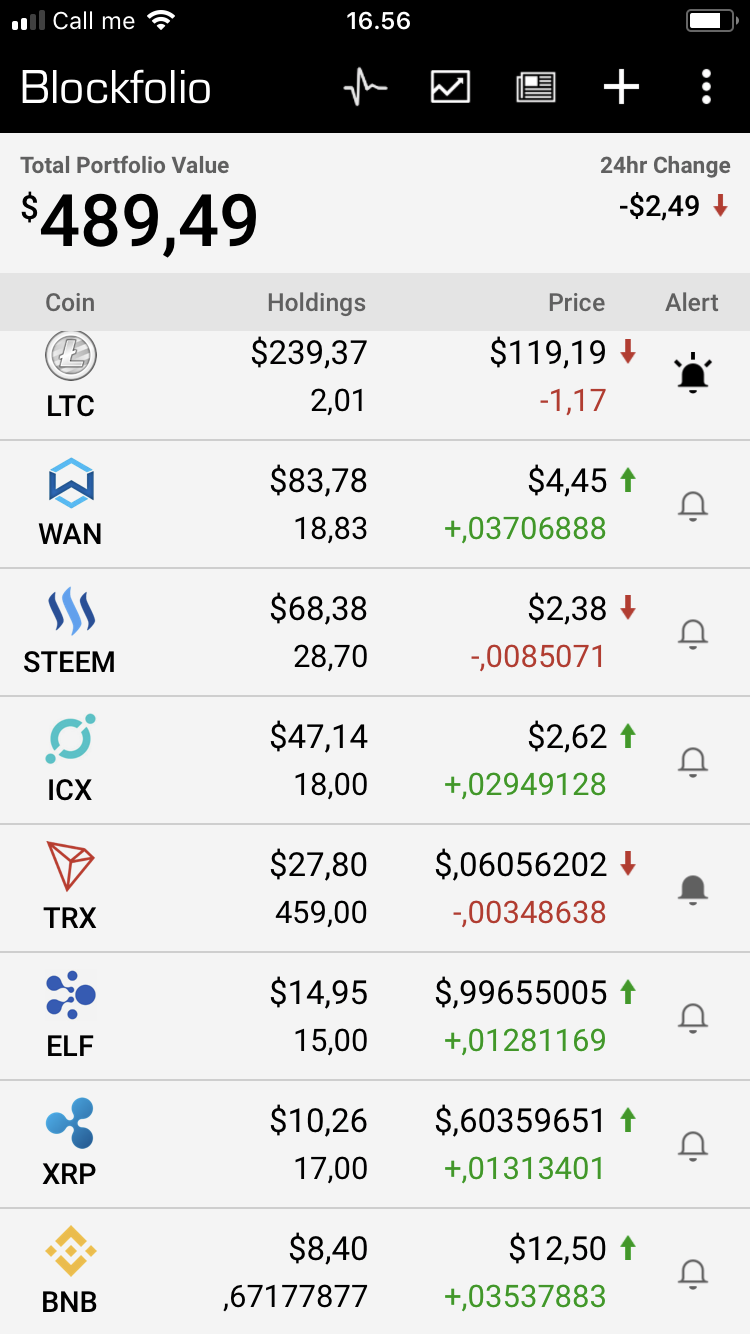Screen dimensions: 750x1334
Task: Open the portfolio chart view
Action: tap(450, 88)
